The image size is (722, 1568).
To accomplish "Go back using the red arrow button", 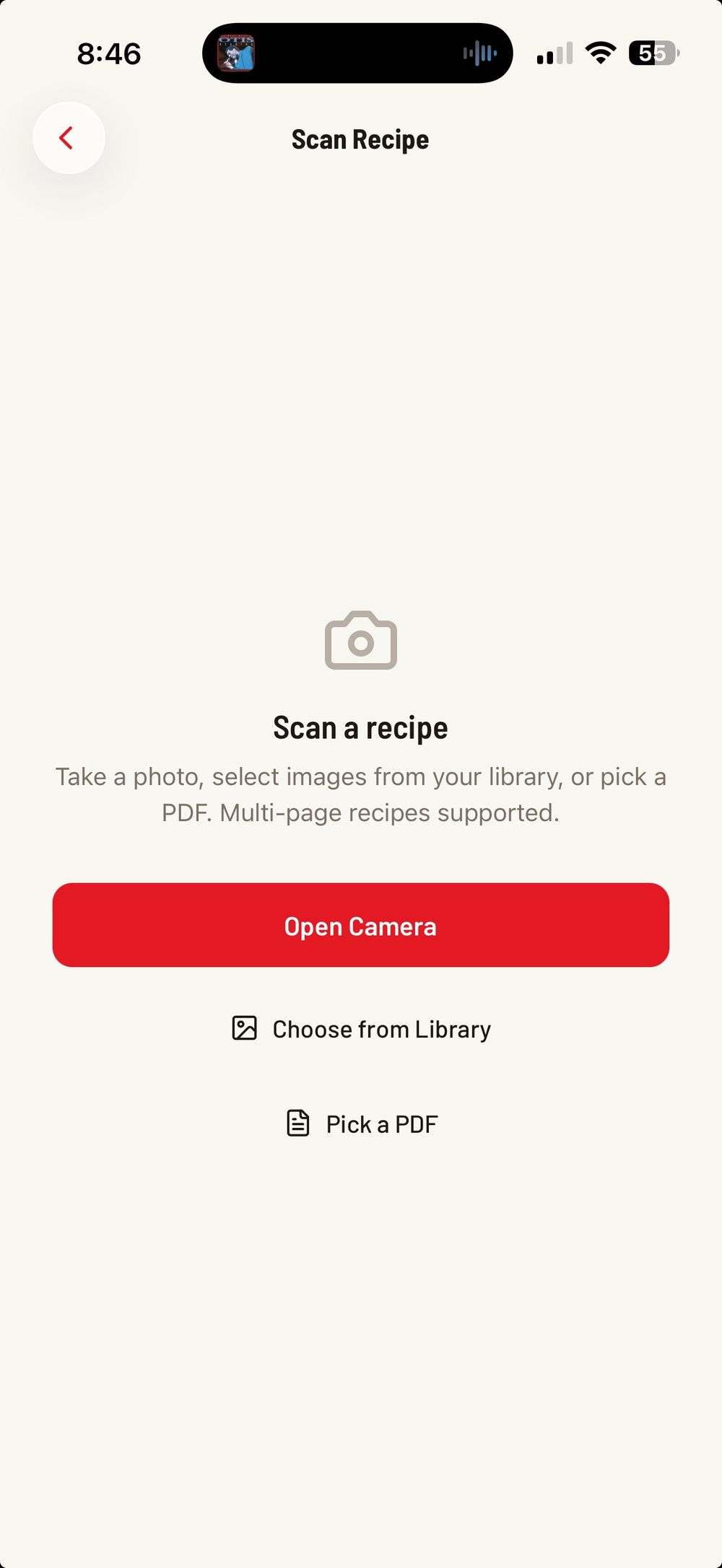I will click(69, 138).
